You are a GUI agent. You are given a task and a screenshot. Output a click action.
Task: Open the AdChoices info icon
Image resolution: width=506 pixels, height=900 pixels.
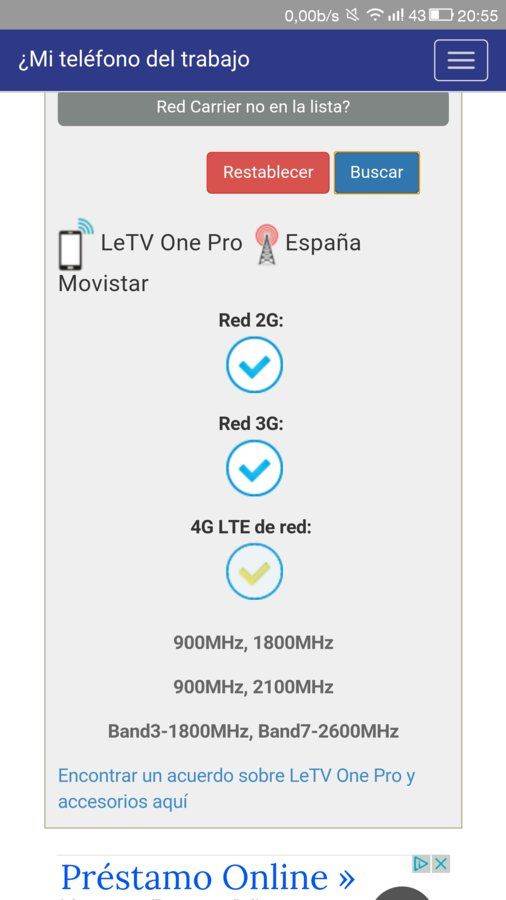pyautogui.click(x=422, y=863)
